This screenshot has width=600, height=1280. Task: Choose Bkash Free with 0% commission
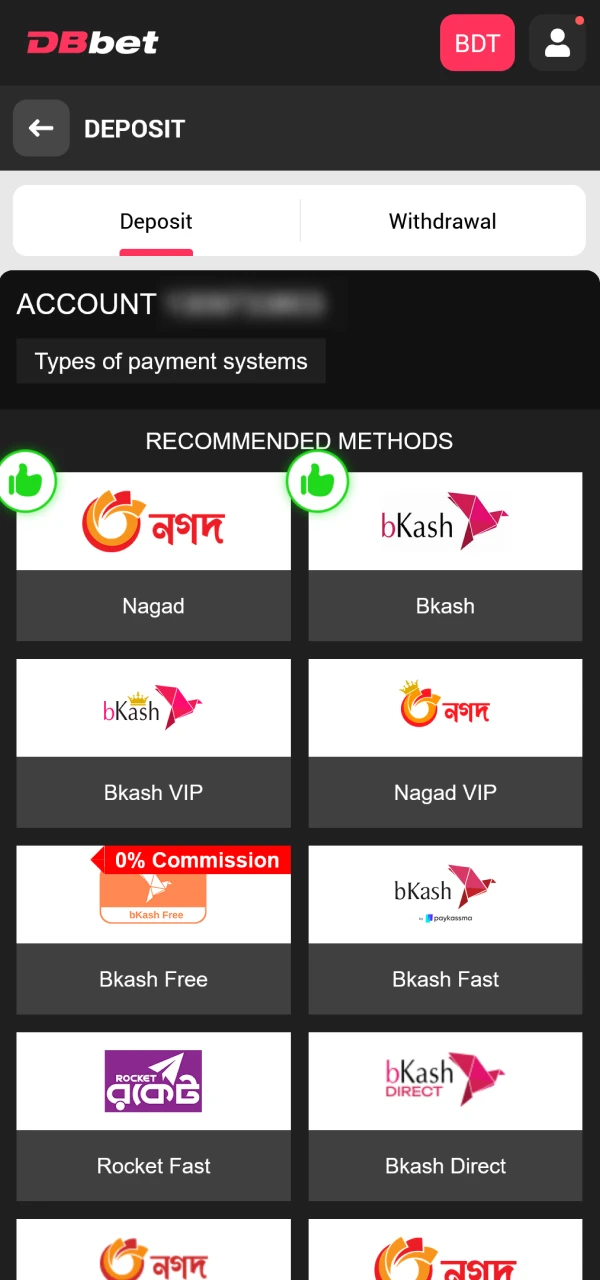tap(153, 929)
